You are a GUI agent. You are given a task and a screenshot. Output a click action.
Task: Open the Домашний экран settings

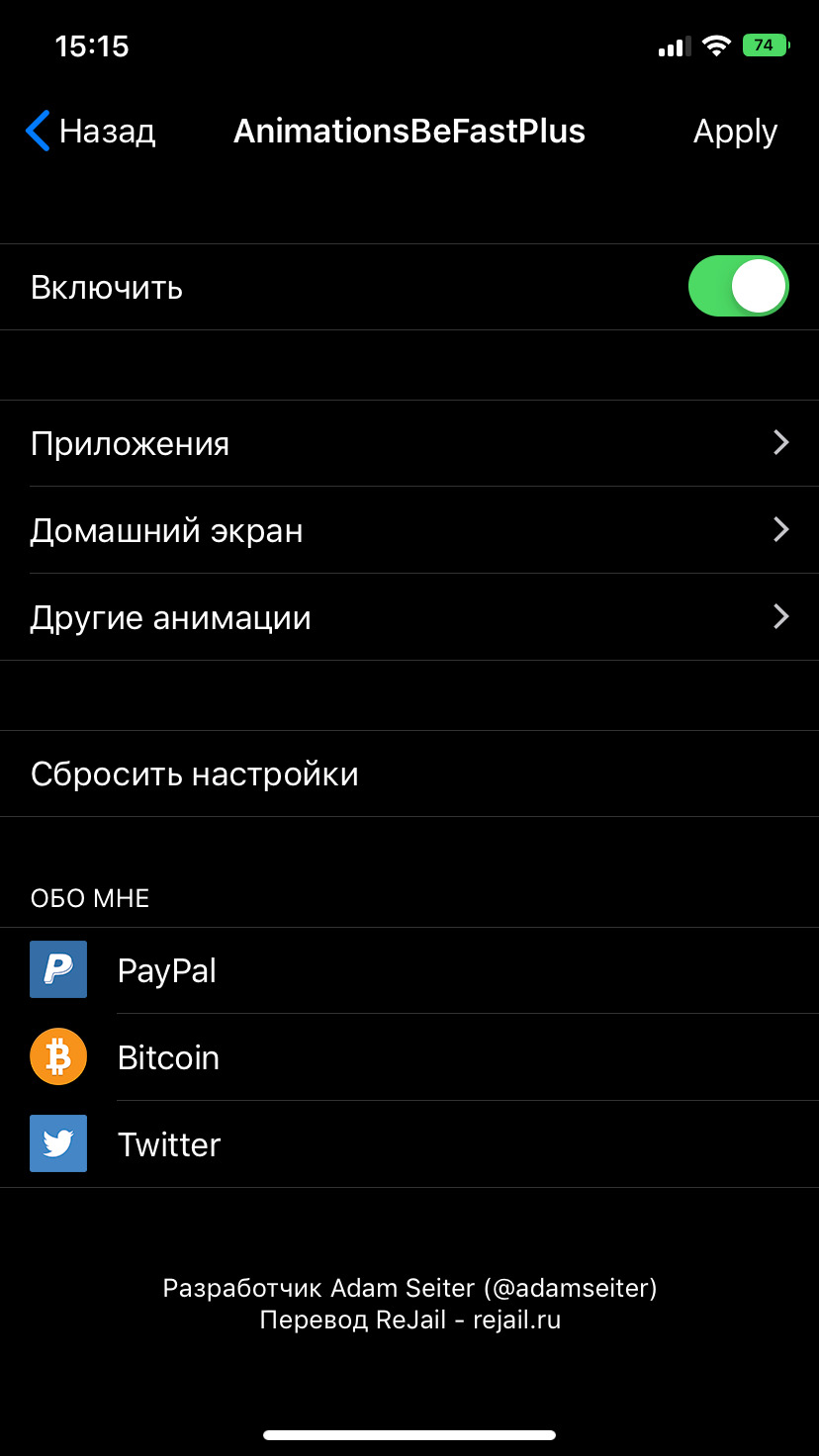point(409,530)
